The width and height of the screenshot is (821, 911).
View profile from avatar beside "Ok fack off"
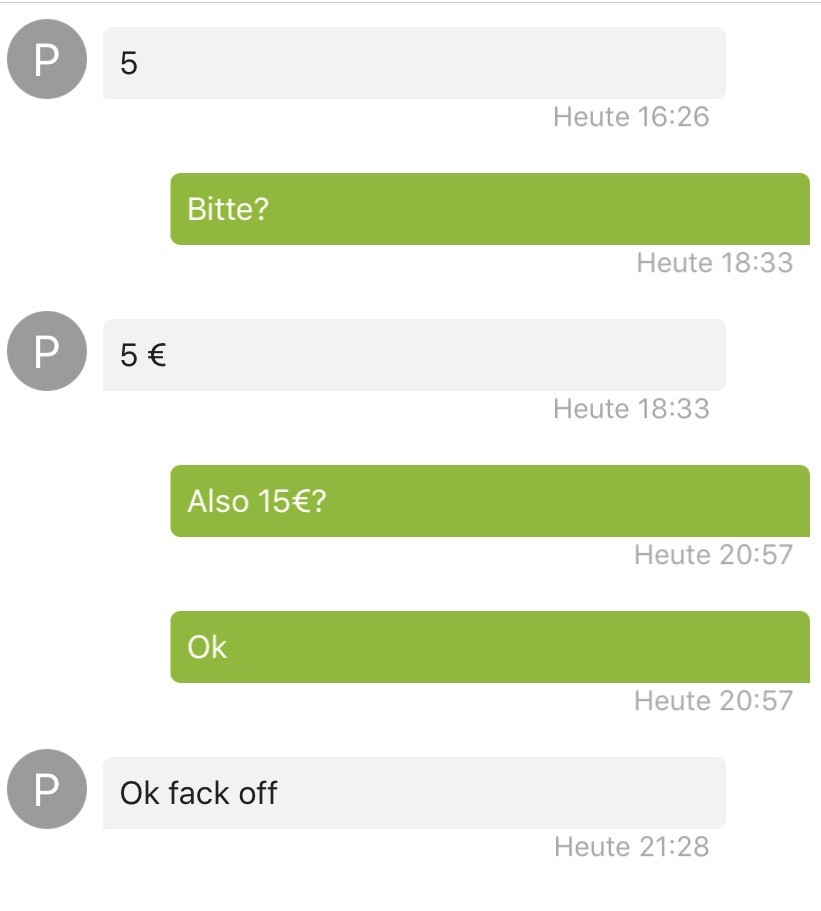point(47,789)
